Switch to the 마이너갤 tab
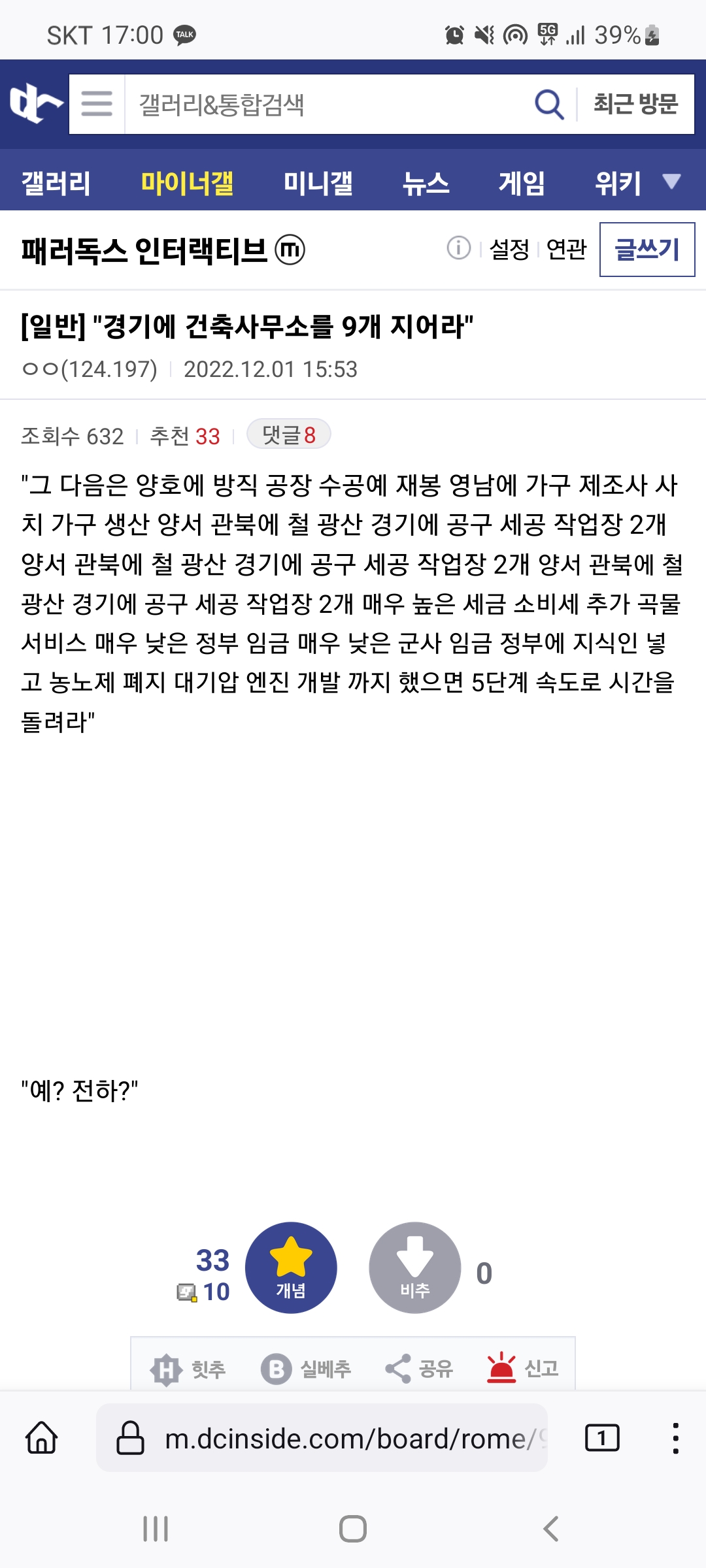Screen dimensions: 706x1568 point(187,183)
